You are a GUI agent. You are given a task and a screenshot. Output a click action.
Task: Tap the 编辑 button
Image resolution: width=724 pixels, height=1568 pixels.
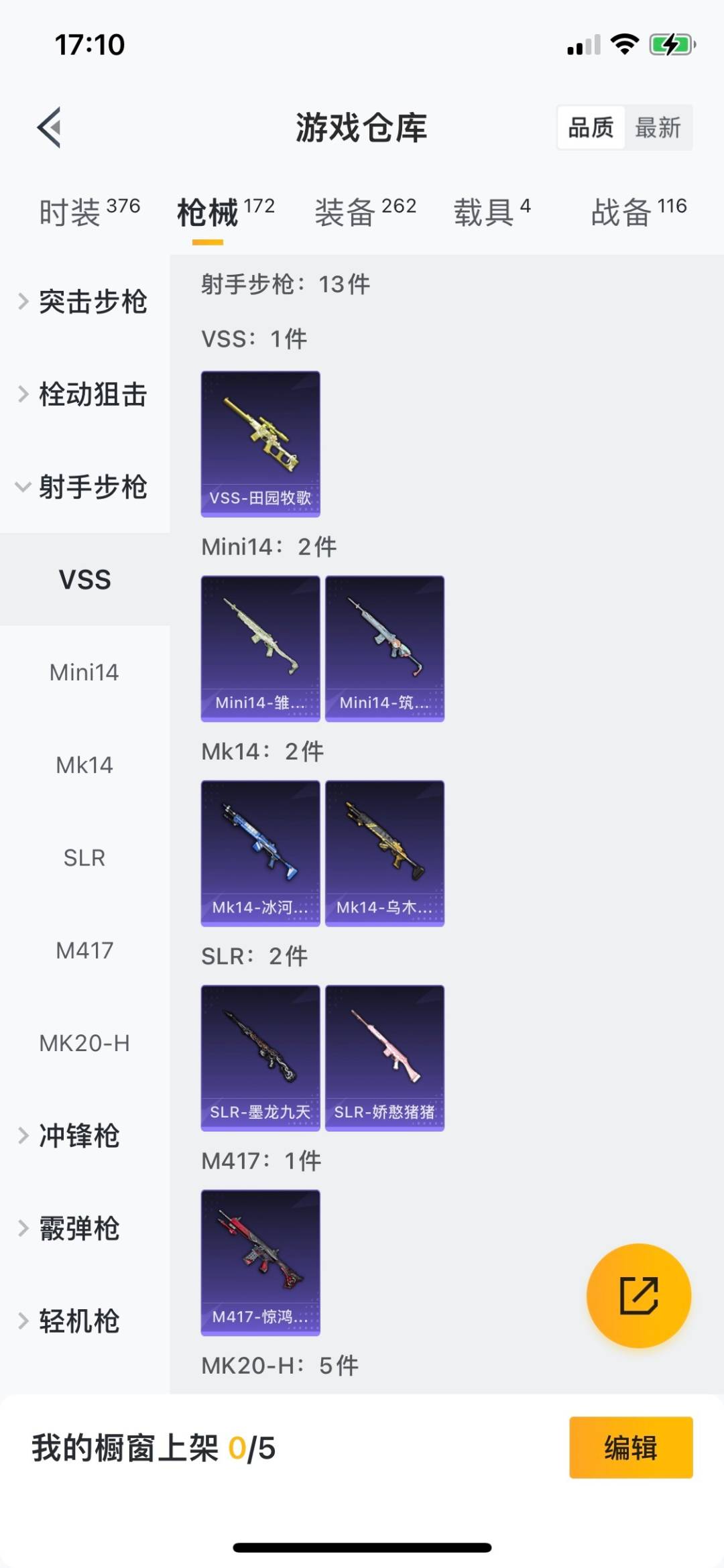[631, 1447]
